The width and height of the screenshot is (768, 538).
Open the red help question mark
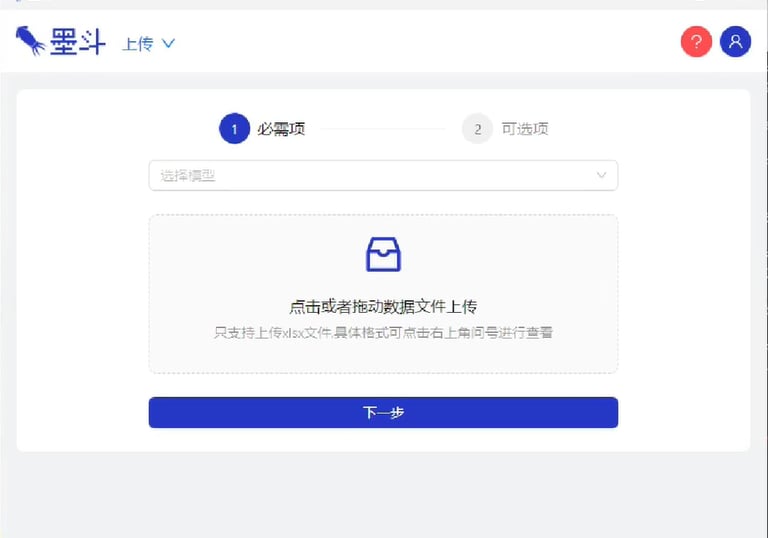(696, 42)
